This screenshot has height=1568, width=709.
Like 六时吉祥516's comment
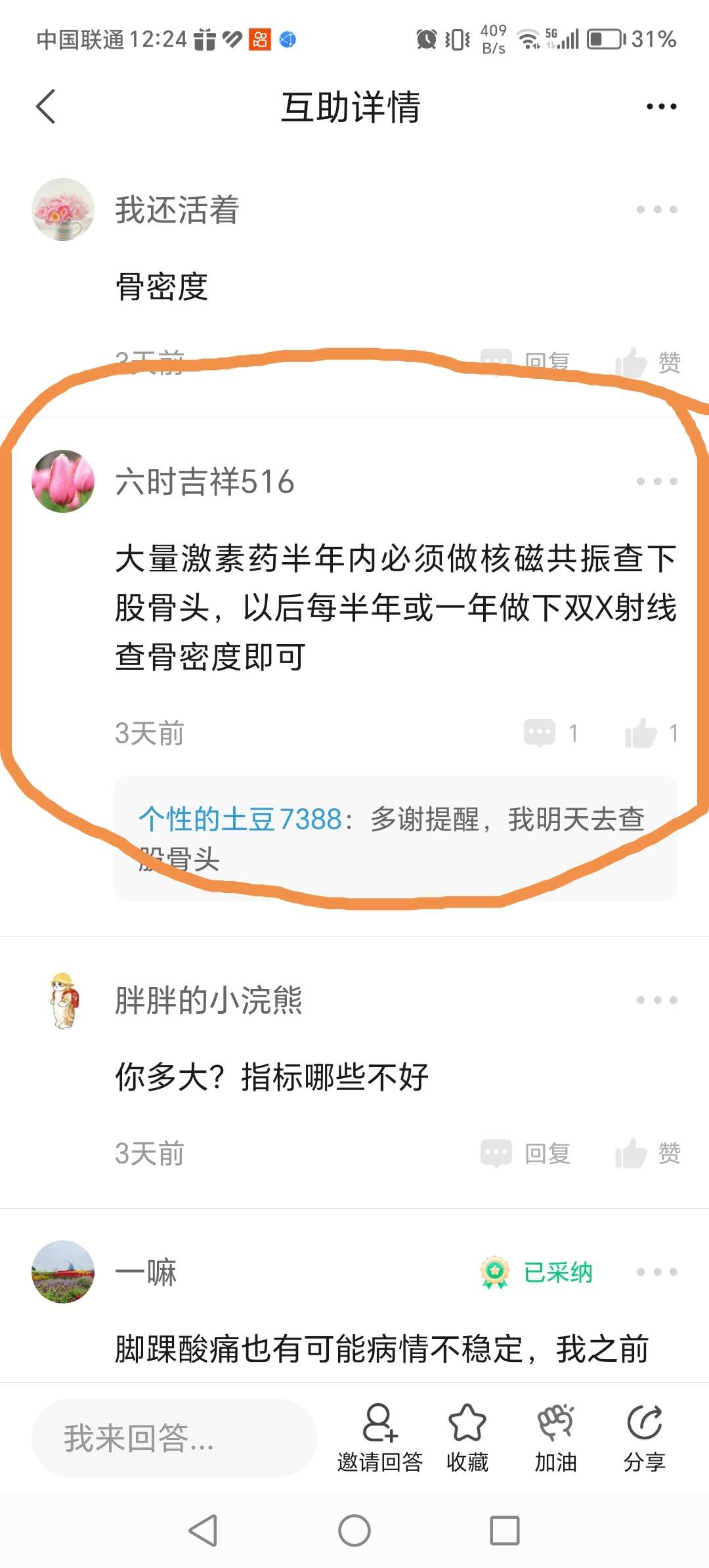coord(650,733)
